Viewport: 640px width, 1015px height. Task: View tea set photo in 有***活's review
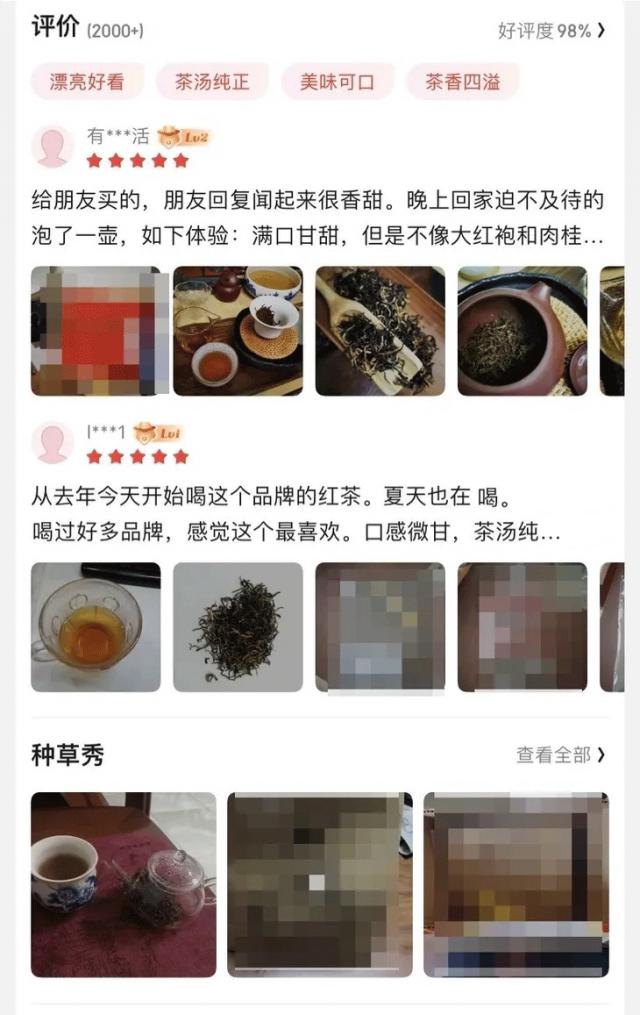pyautogui.click(x=238, y=330)
